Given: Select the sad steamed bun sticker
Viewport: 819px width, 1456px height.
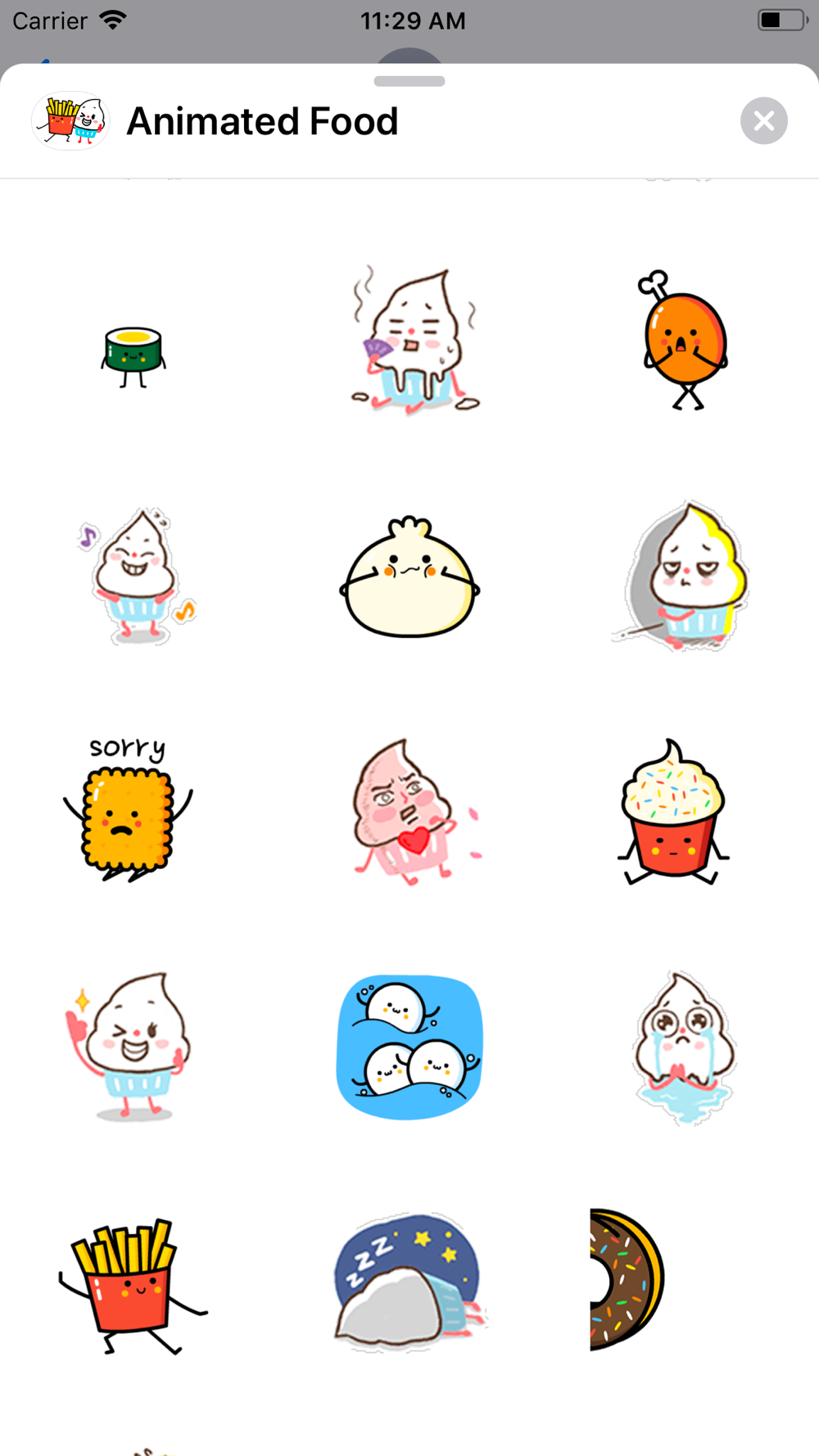Looking at the screenshot, I should point(409,577).
